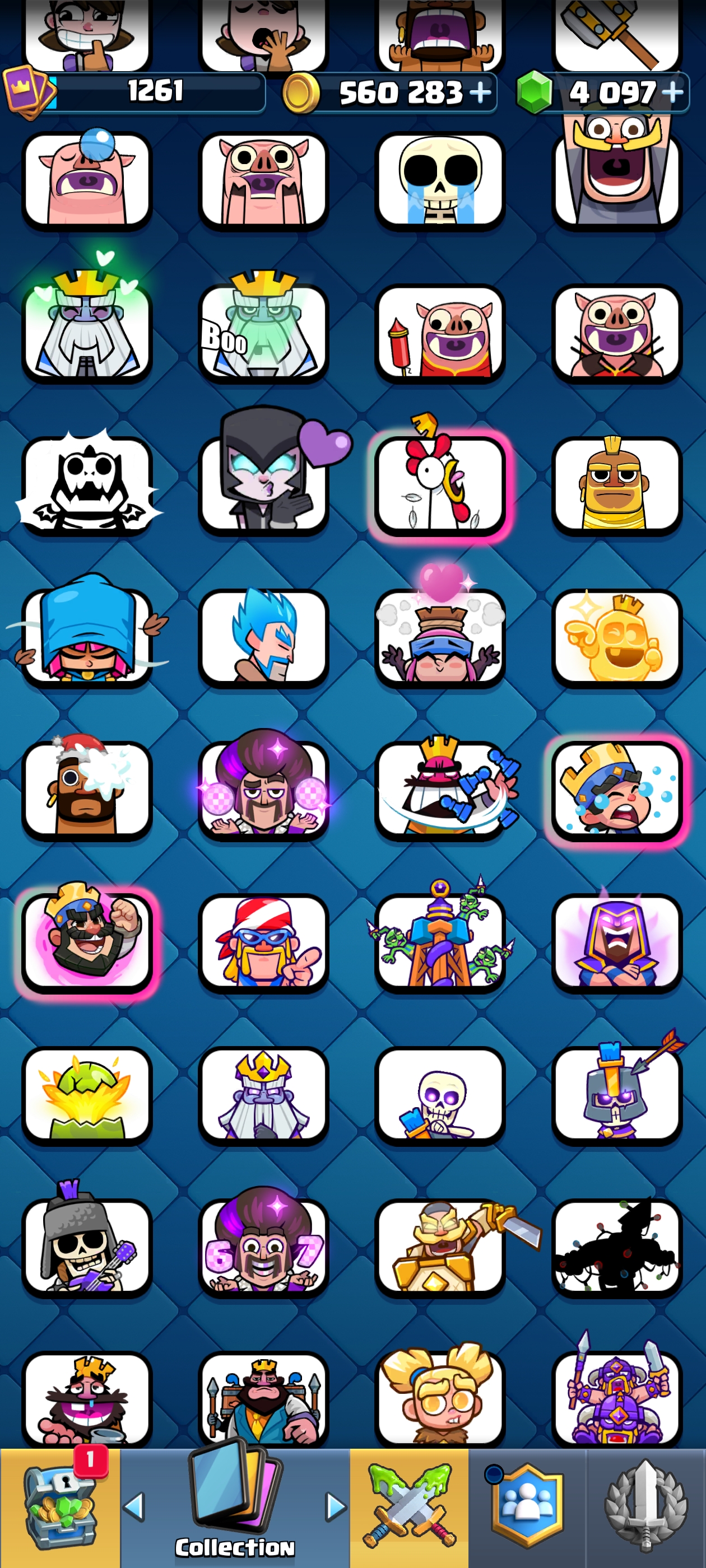Add more gold with the plus button

480,92
